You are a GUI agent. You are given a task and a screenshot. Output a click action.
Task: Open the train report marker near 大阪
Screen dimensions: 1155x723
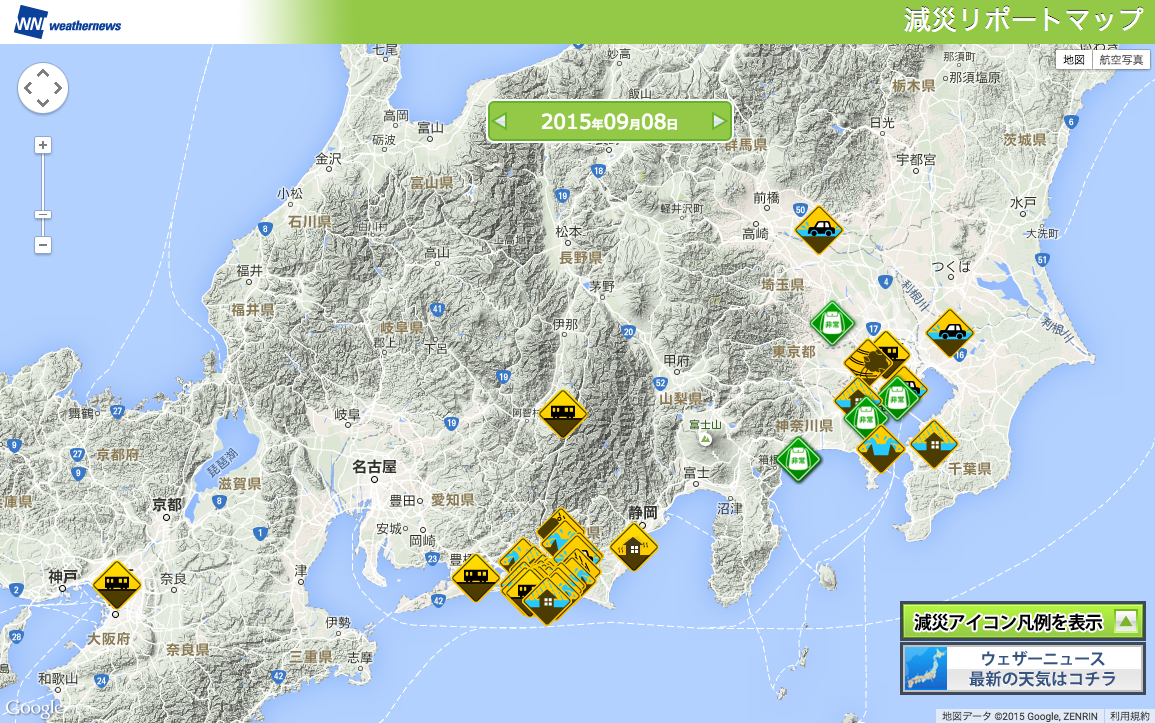(x=118, y=584)
